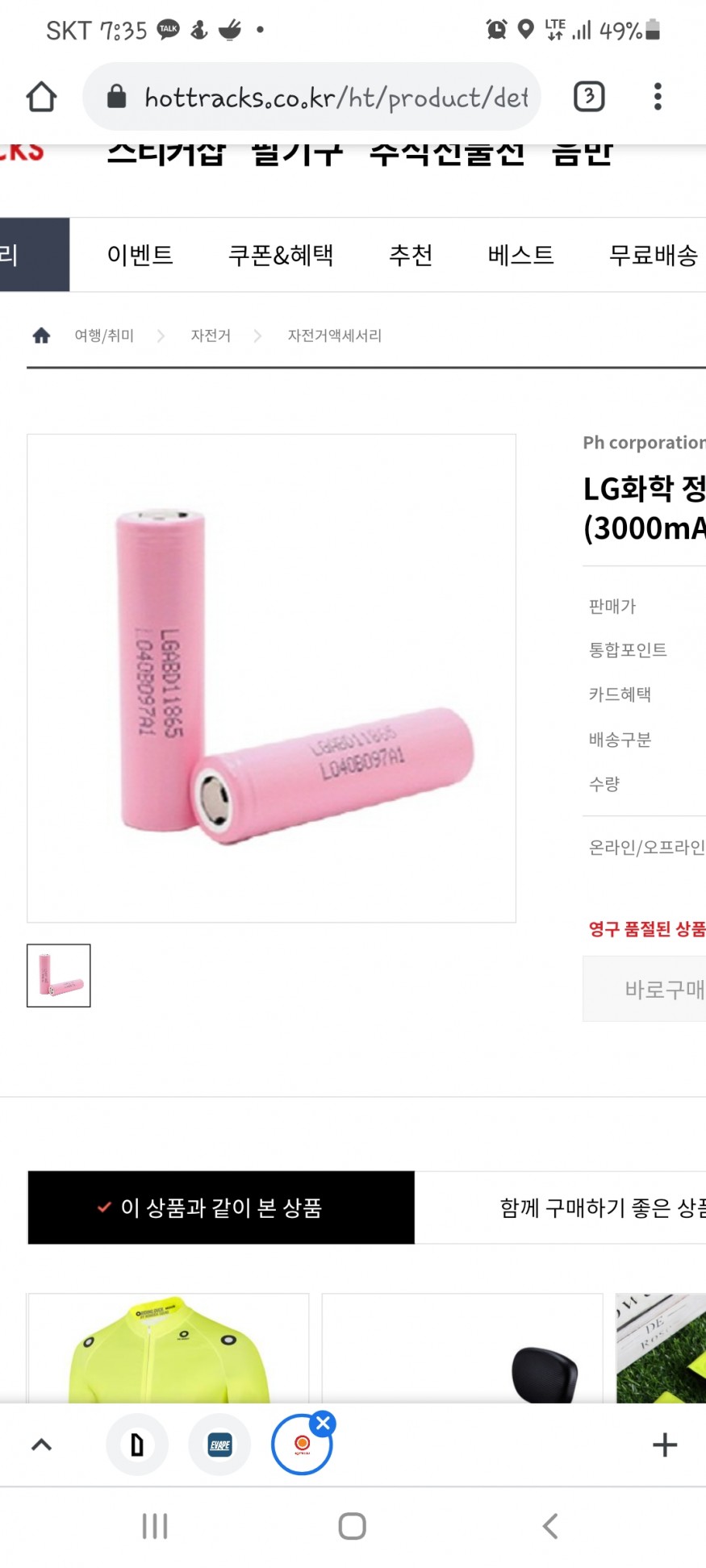Tap the breadcrumb home icon

[x=41, y=336]
